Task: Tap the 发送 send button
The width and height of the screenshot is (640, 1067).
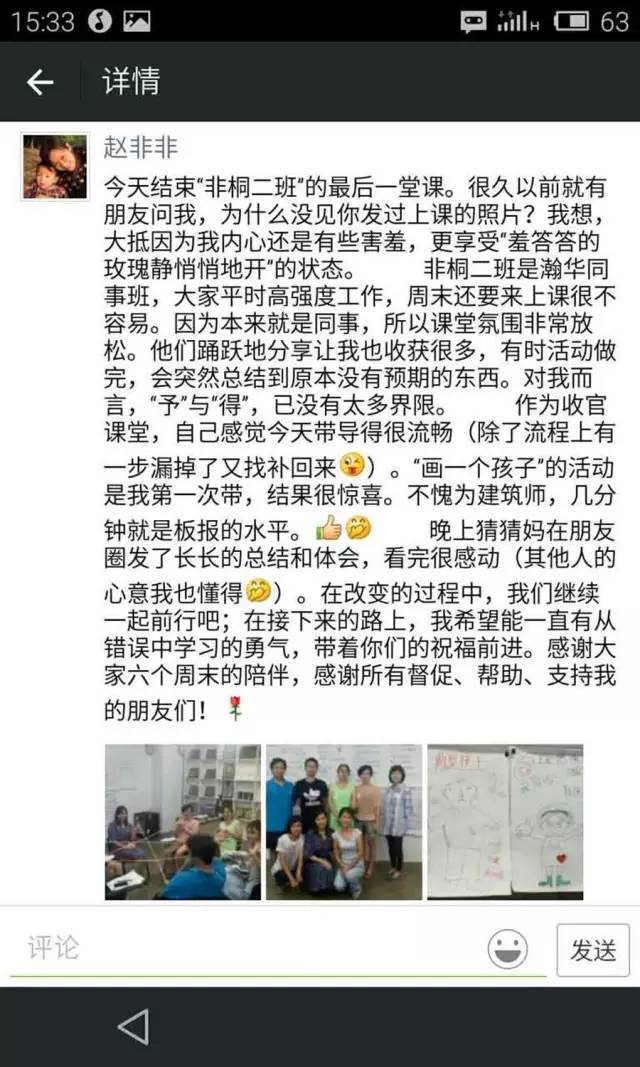Action: click(593, 950)
